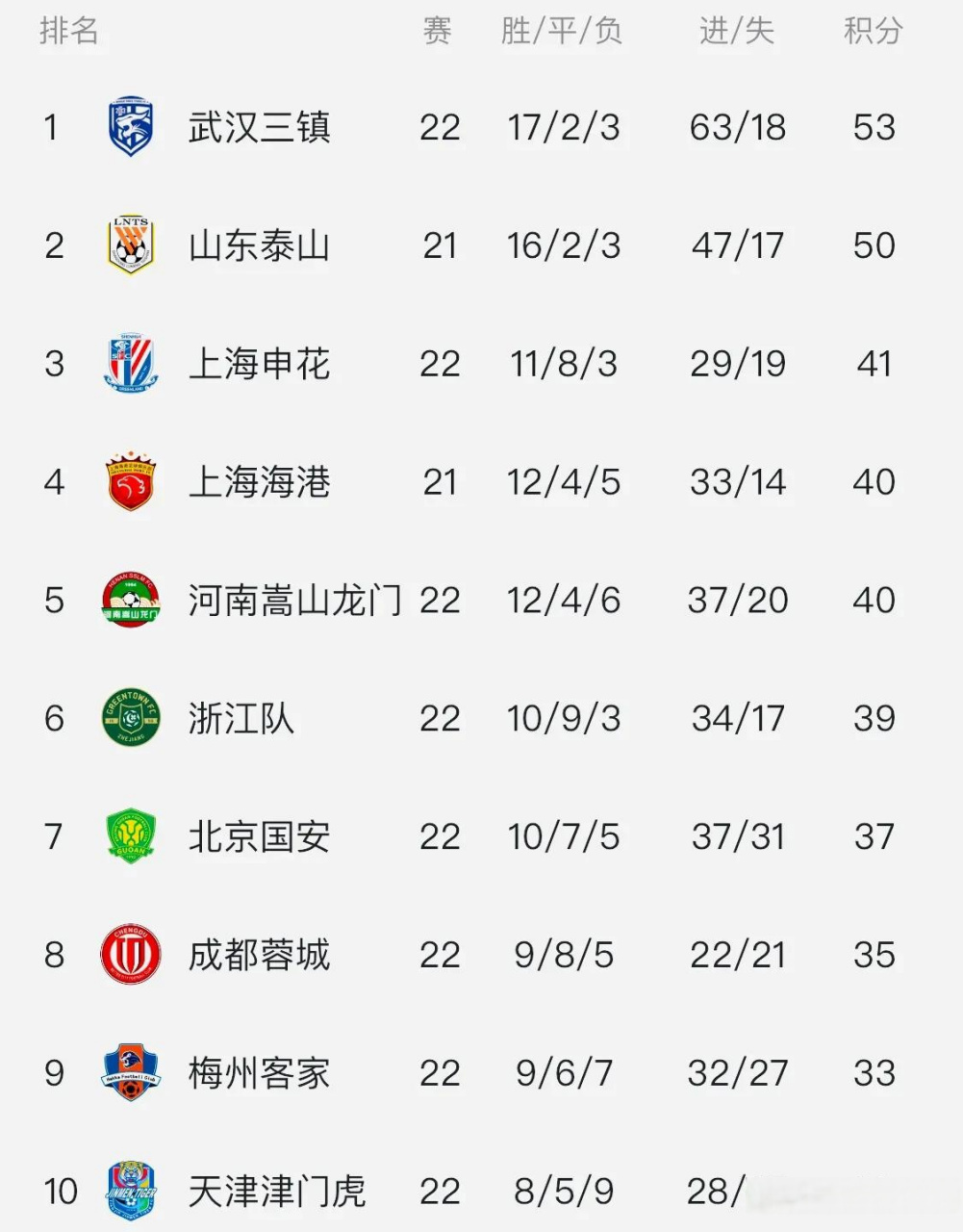The height and width of the screenshot is (1232, 963).
Task: Click the 武汉三镇 team crest logo
Action: pyautogui.click(x=131, y=126)
